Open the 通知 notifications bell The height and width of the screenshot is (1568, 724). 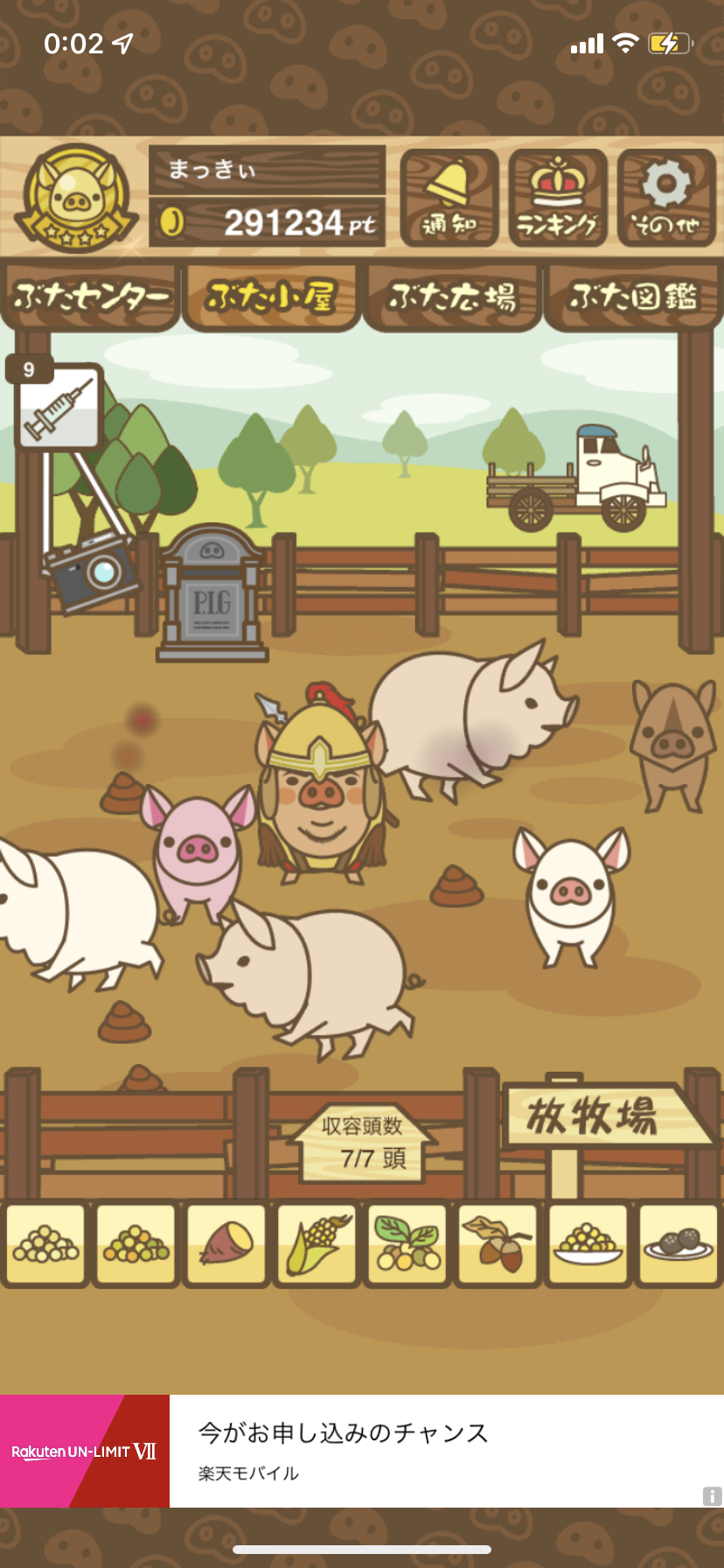coord(449,198)
